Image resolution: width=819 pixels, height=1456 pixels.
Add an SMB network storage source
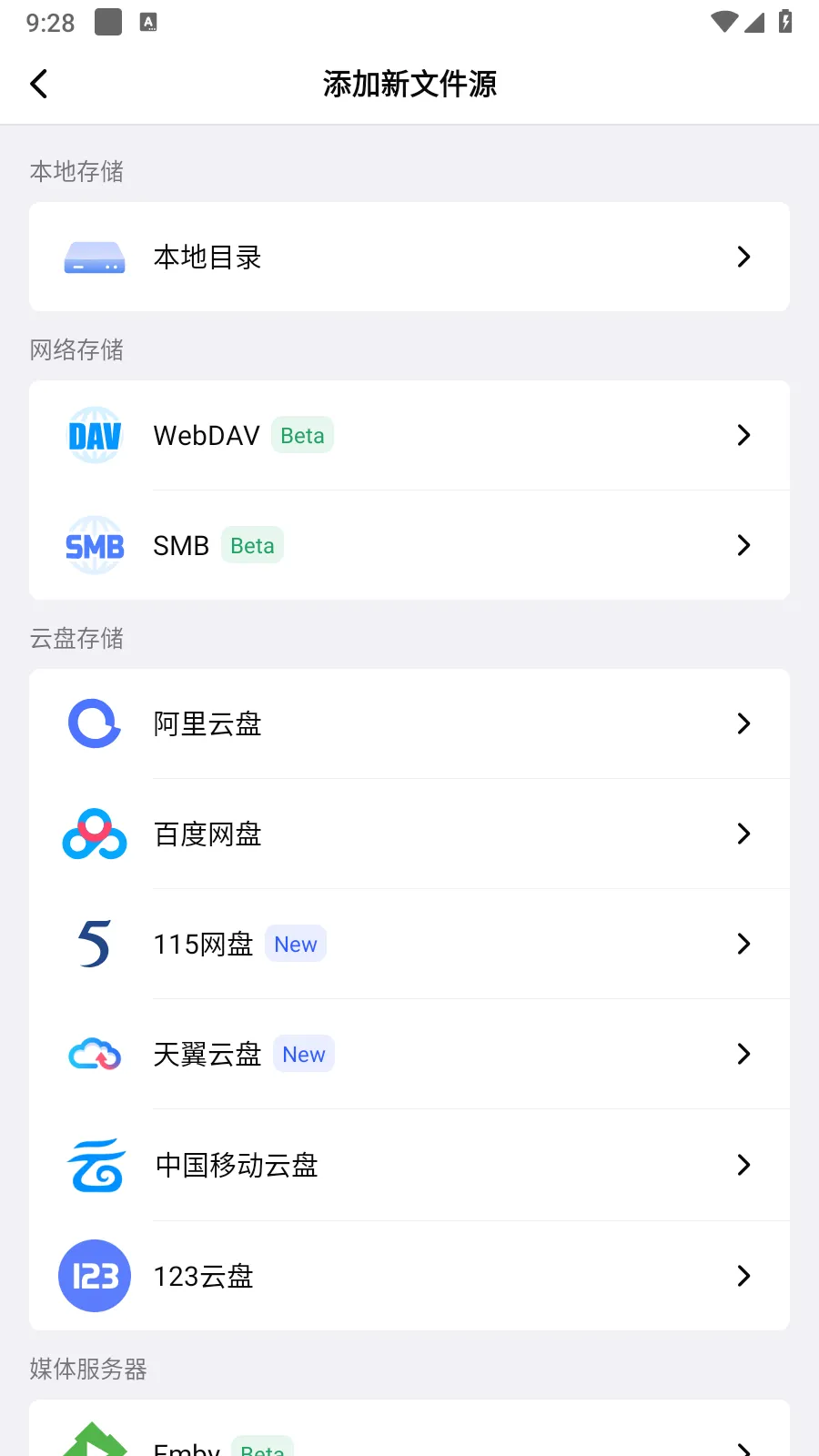coord(409,545)
